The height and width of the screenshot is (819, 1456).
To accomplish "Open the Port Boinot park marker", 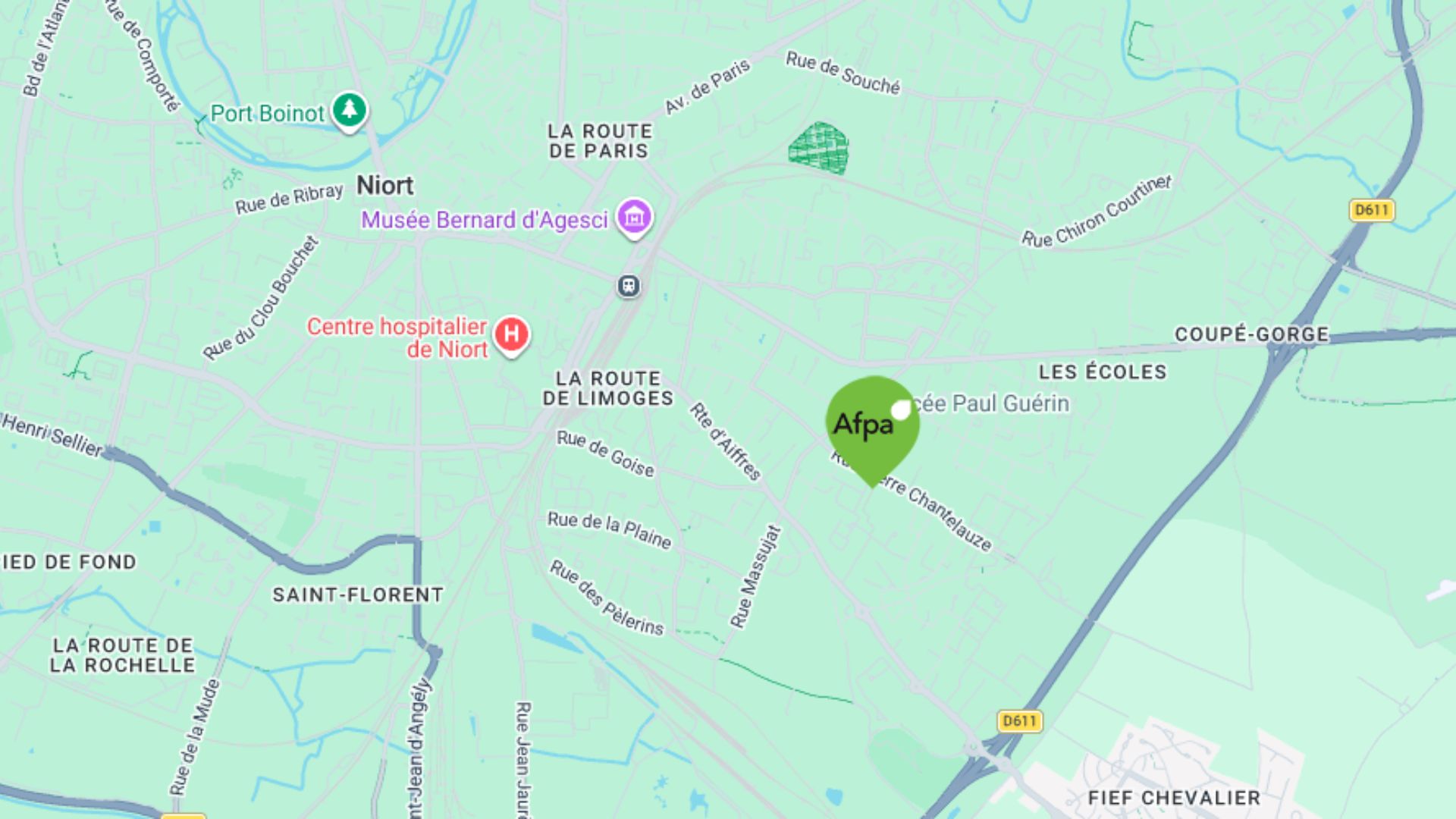I will click(349, 111).
